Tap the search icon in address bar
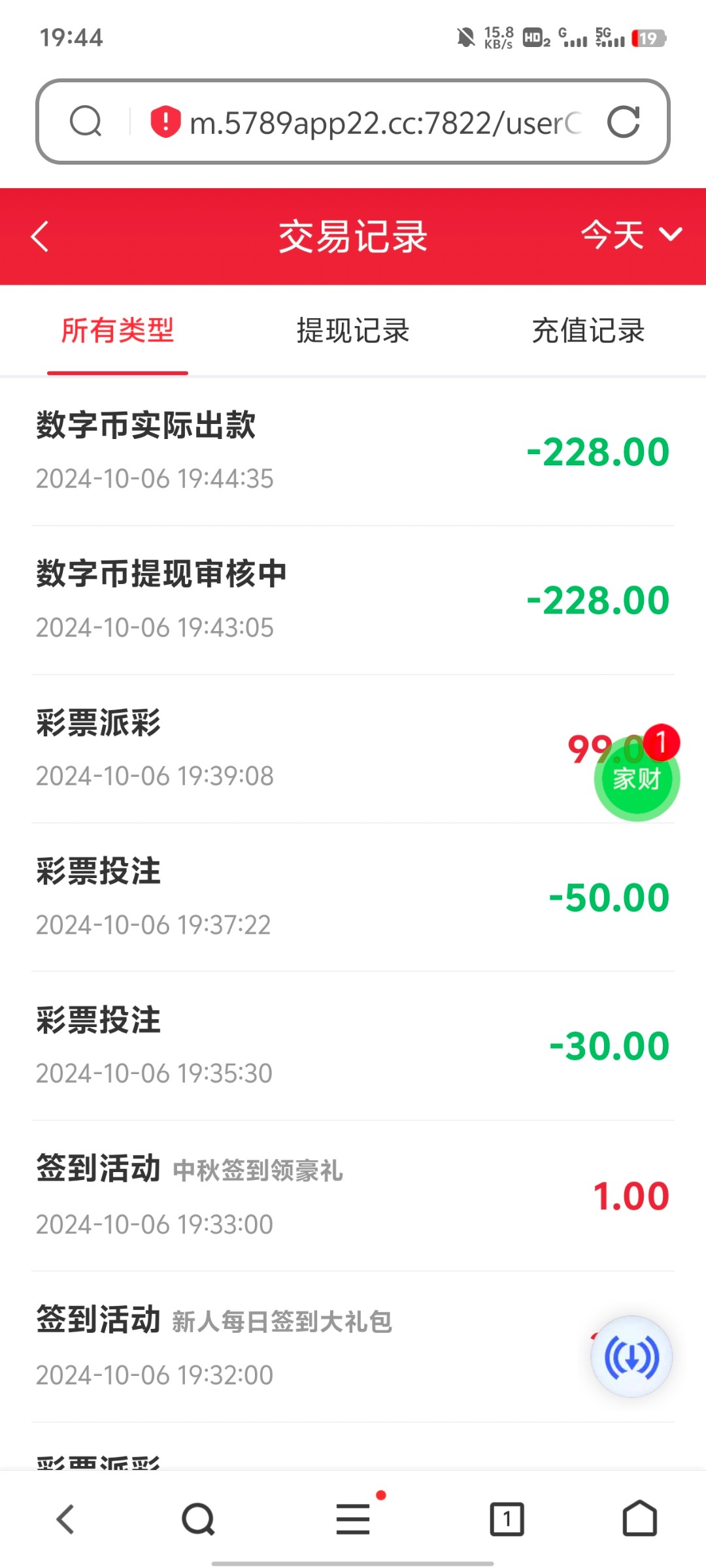 coord(86,122)
